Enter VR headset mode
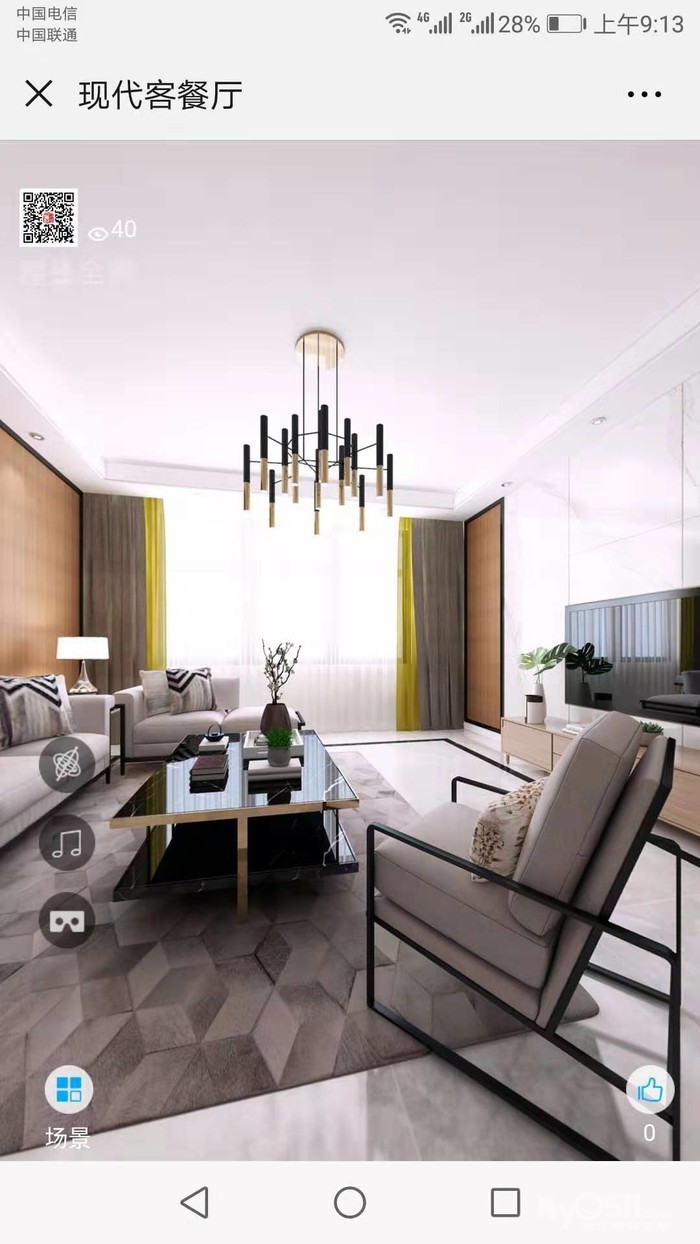The height and width of the screenshot is (1244, 700). [67, 920]
